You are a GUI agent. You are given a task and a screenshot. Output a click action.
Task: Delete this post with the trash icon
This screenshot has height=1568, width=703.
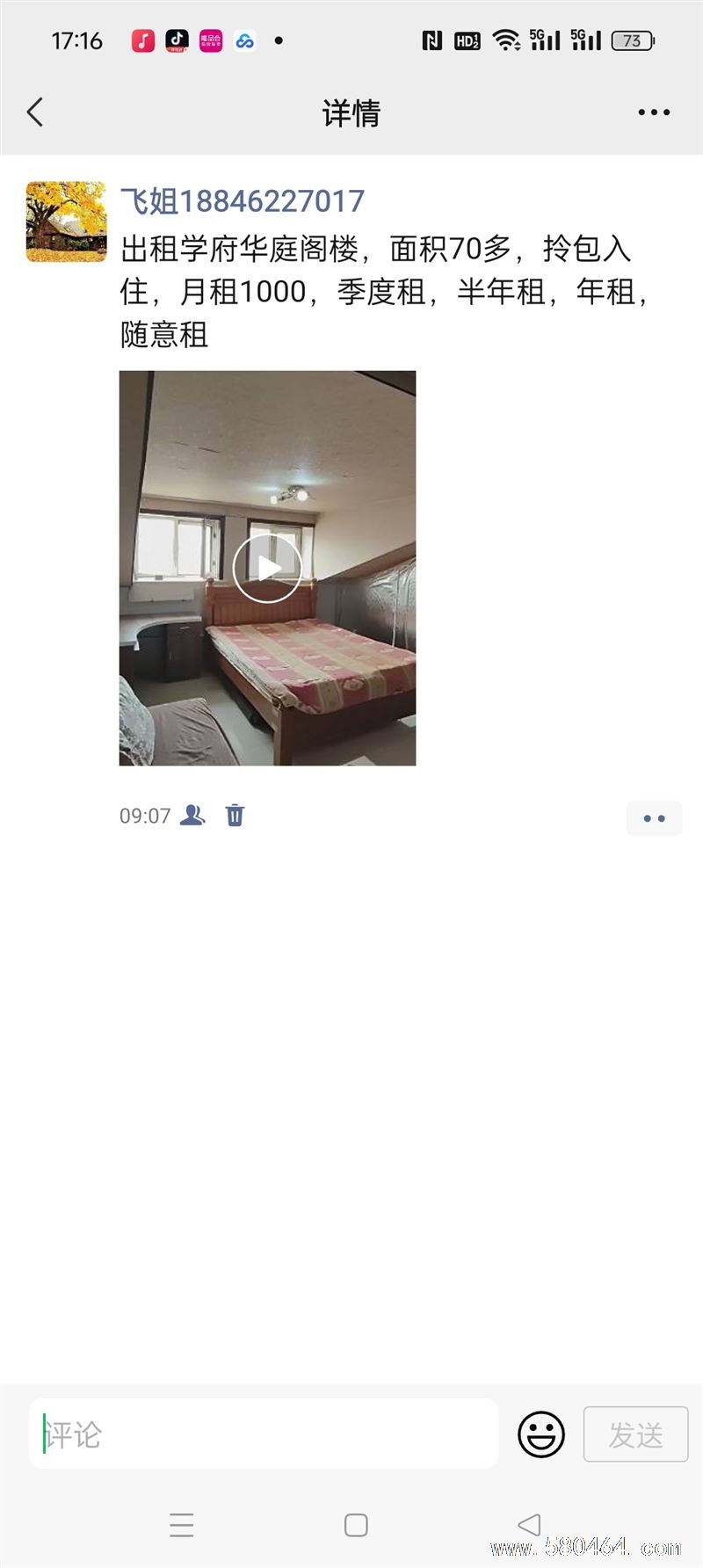coord(235,816)
